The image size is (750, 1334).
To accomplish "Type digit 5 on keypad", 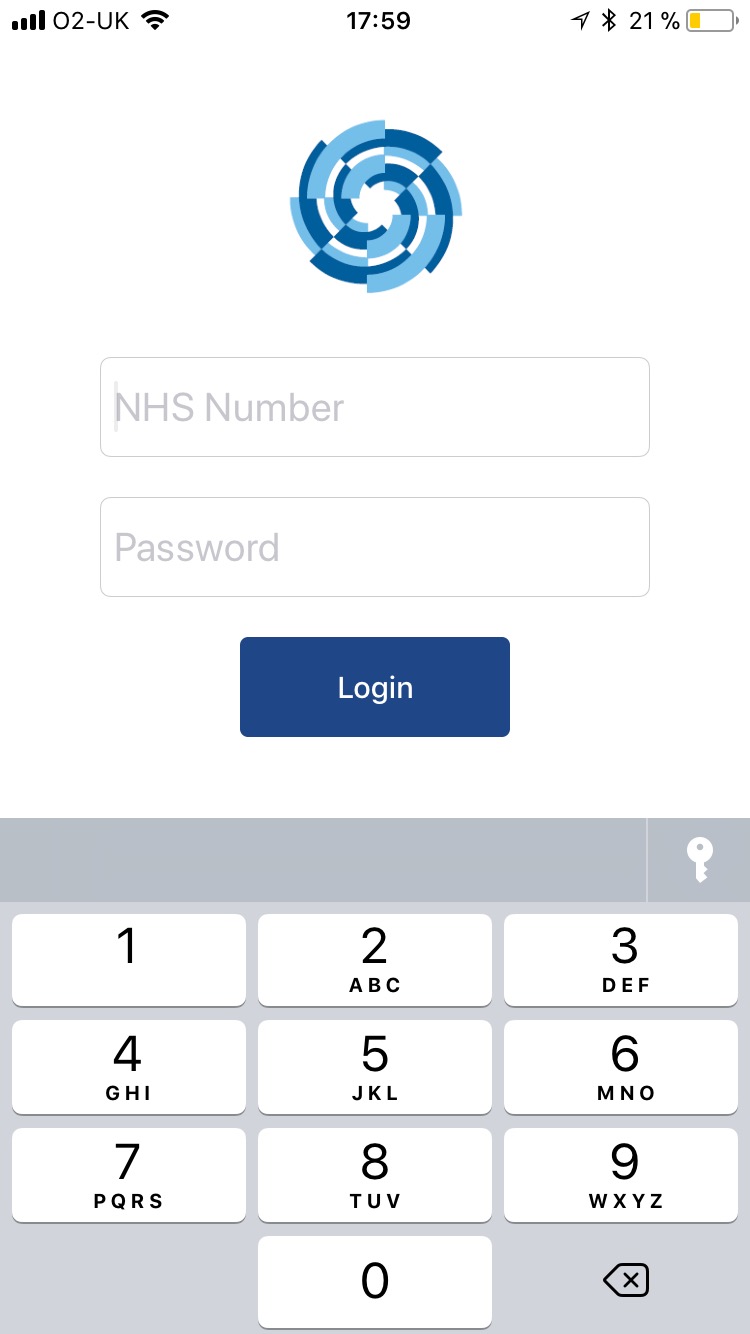I will [x=375, y=1067].
